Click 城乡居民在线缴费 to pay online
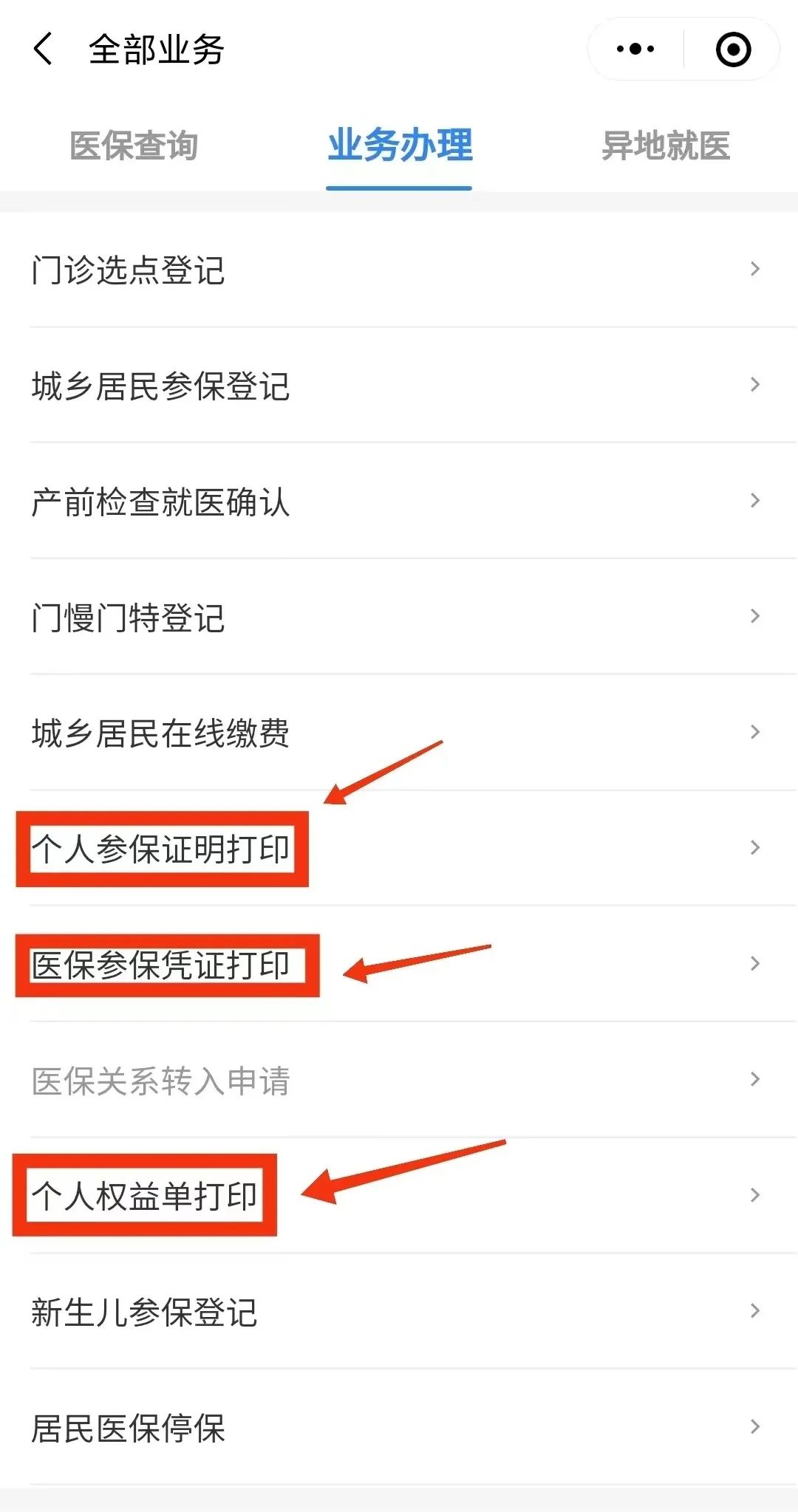 161,732
